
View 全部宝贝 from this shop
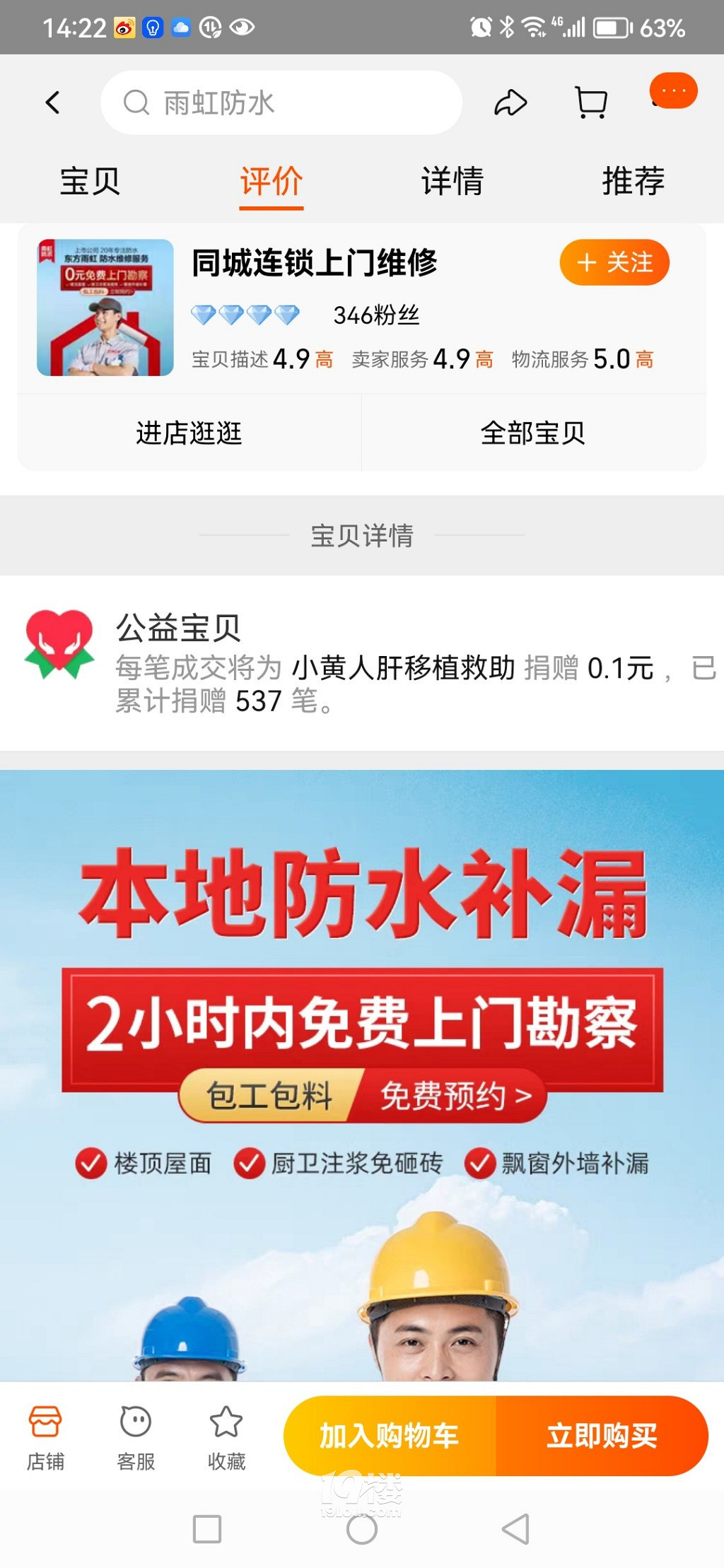tap(534, 433)
